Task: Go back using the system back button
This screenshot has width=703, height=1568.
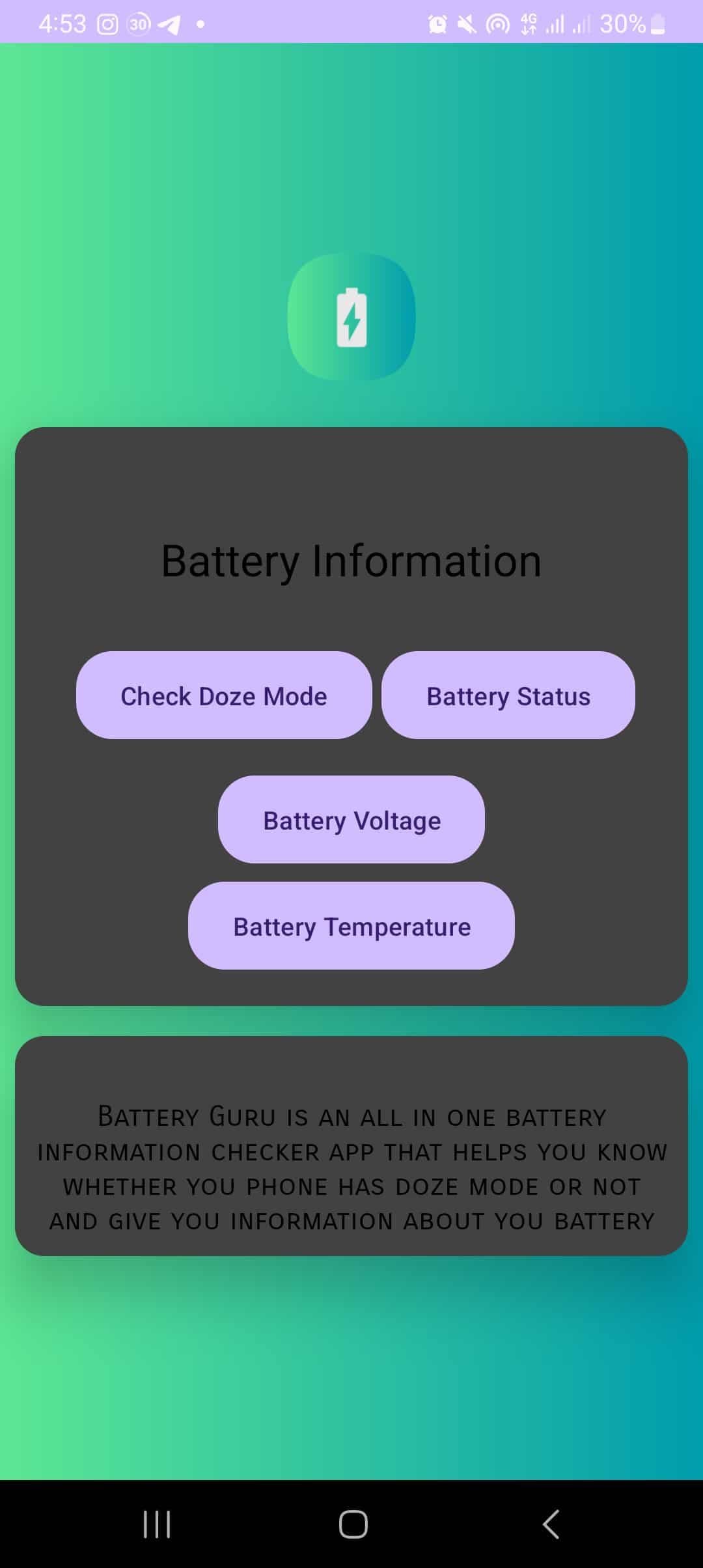Action: coord(551,1524)
